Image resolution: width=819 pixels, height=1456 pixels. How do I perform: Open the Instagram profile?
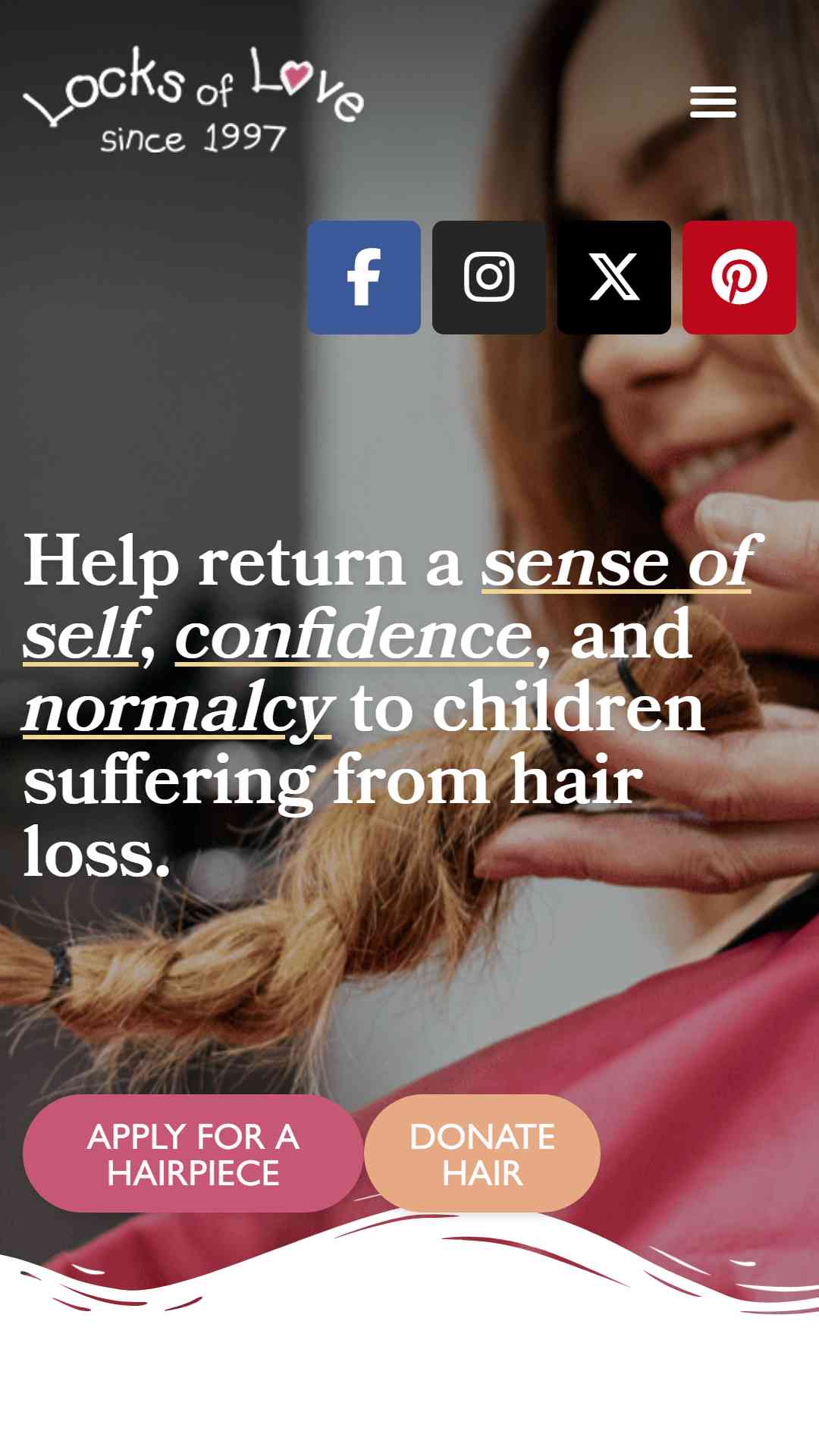(x=489, y=278)
